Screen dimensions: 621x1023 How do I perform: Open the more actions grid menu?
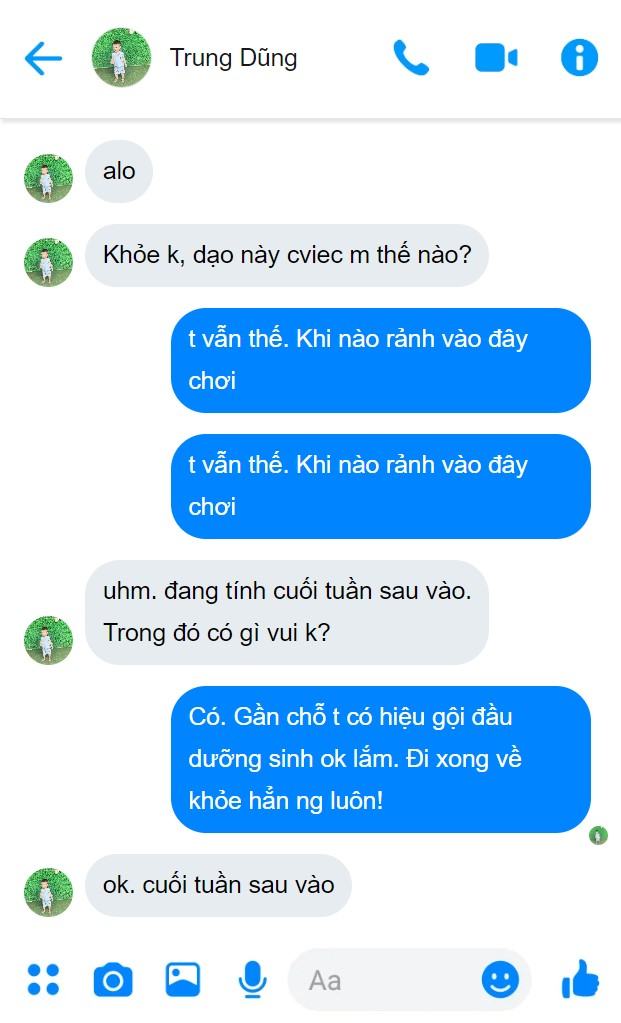pyautogui.click(x=43, y=979)
